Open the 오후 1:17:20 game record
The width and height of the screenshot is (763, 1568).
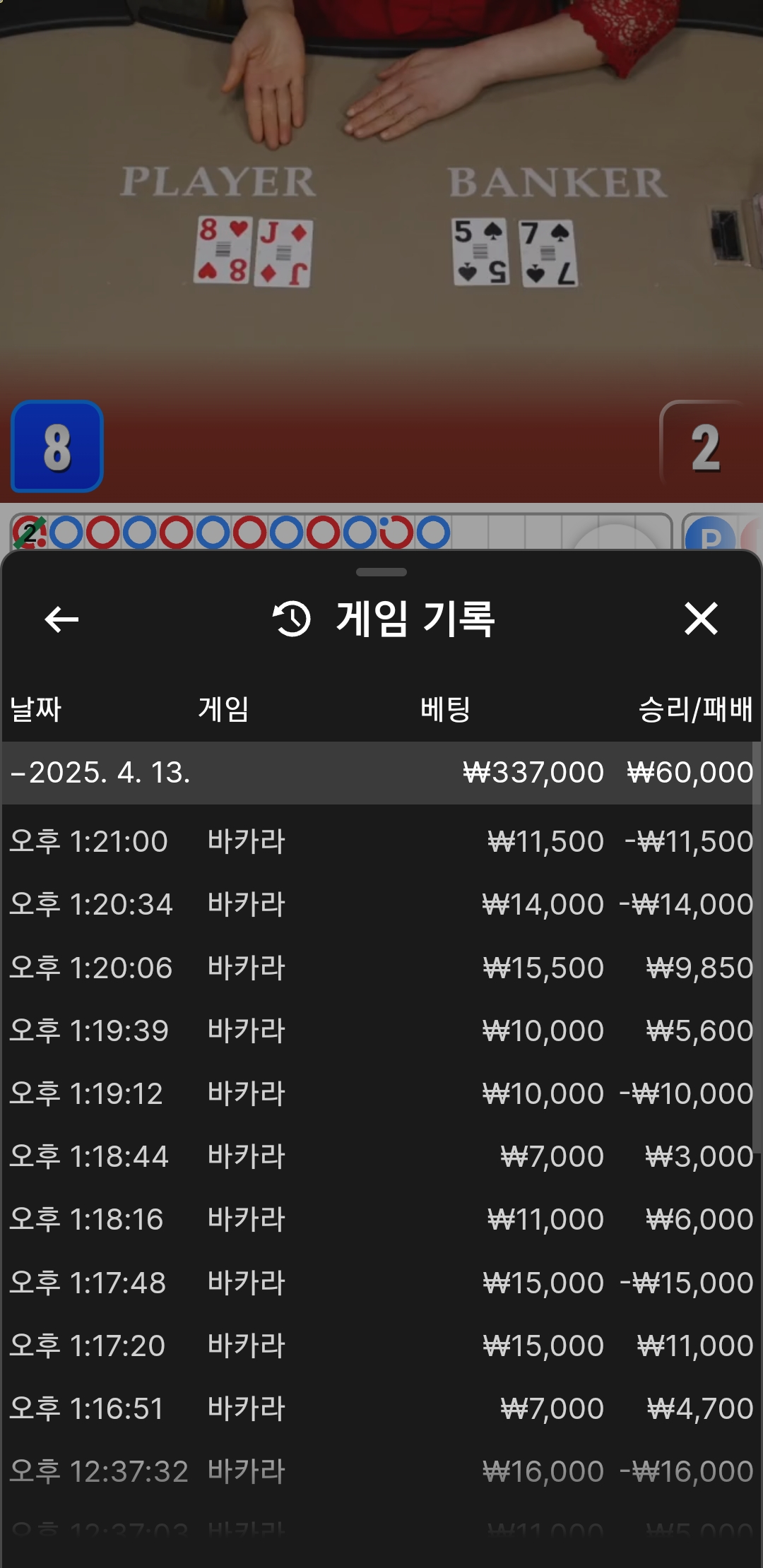(x=381, y=1346)
